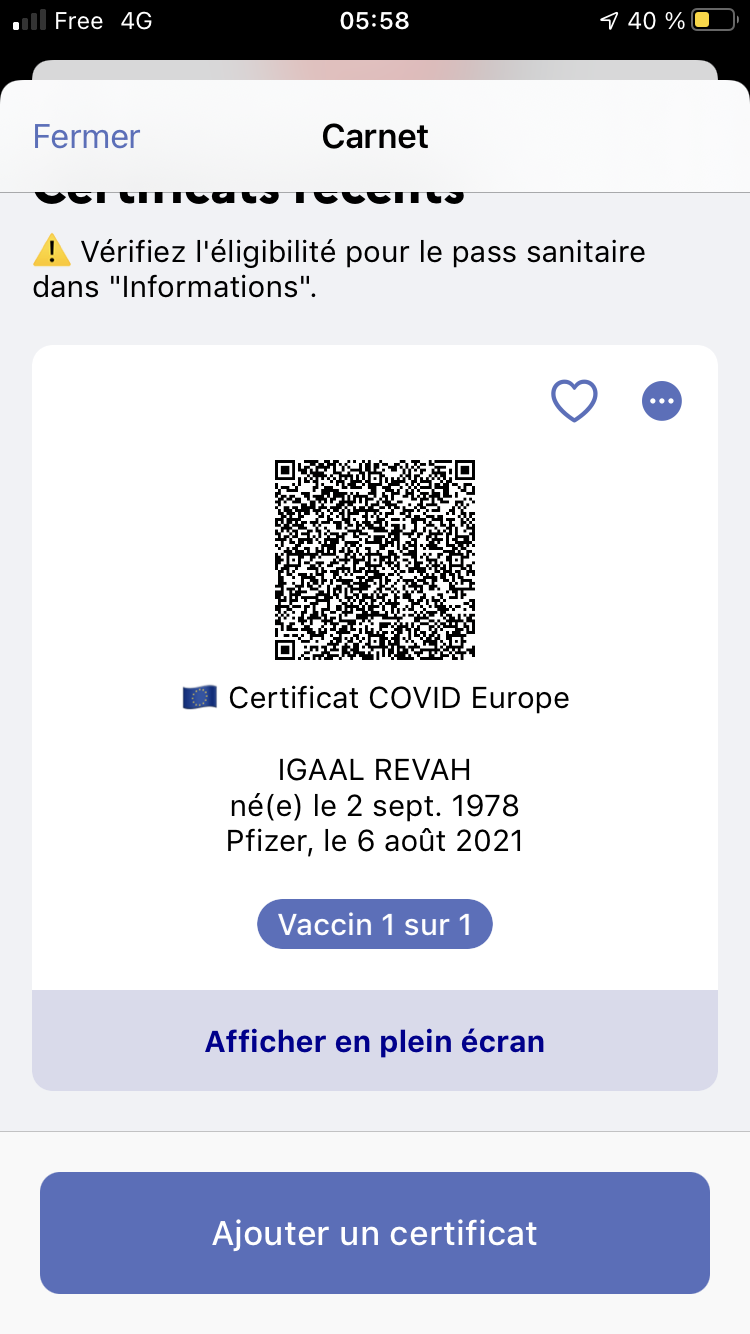Tap Ajouter un certificat
This screenshot has width=750, height=1334.
375,1232
